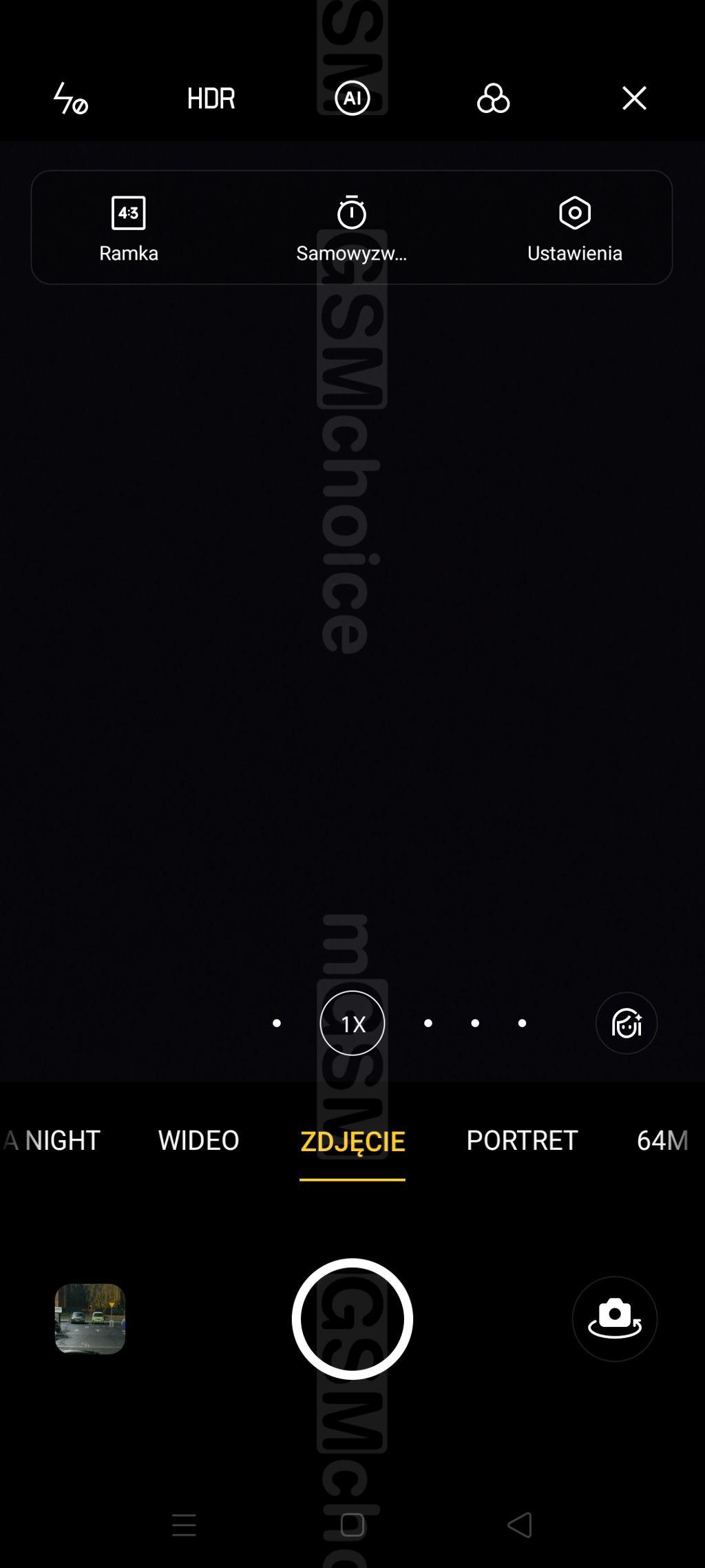
Task: Select the ZDJĘCIE photo mode
Action: tap(352, 1142)
